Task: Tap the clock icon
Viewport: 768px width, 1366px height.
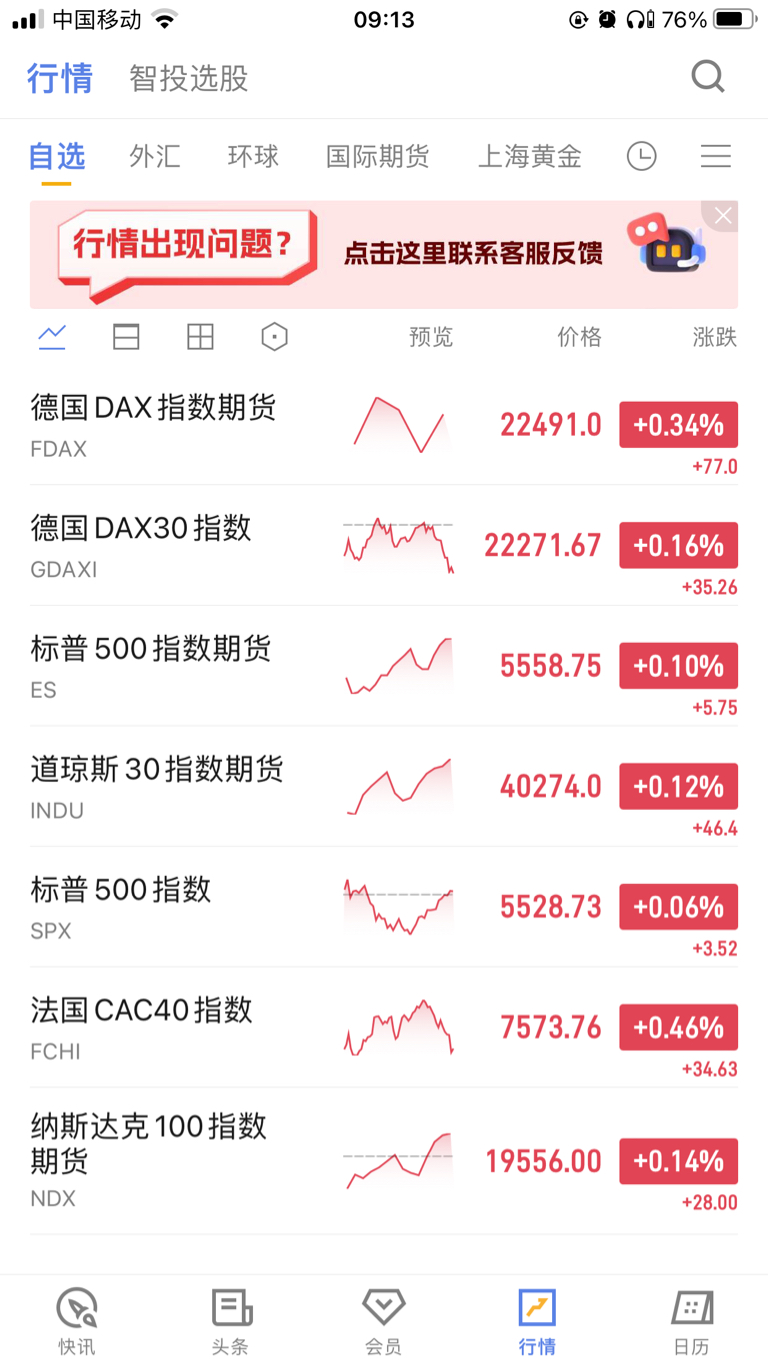Action: coord(641,157)
